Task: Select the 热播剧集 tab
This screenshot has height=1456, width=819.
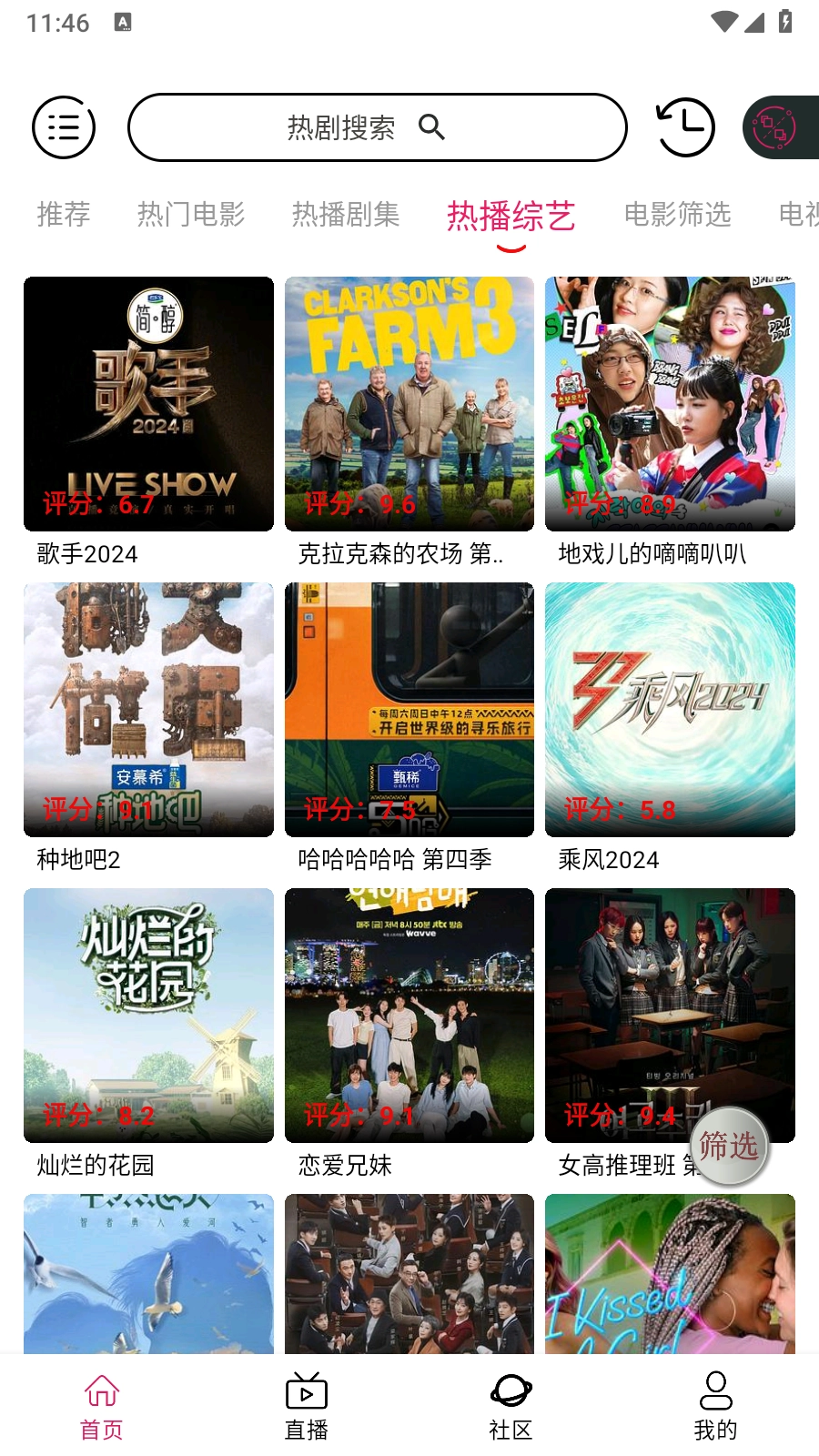Action: point(346,215)
